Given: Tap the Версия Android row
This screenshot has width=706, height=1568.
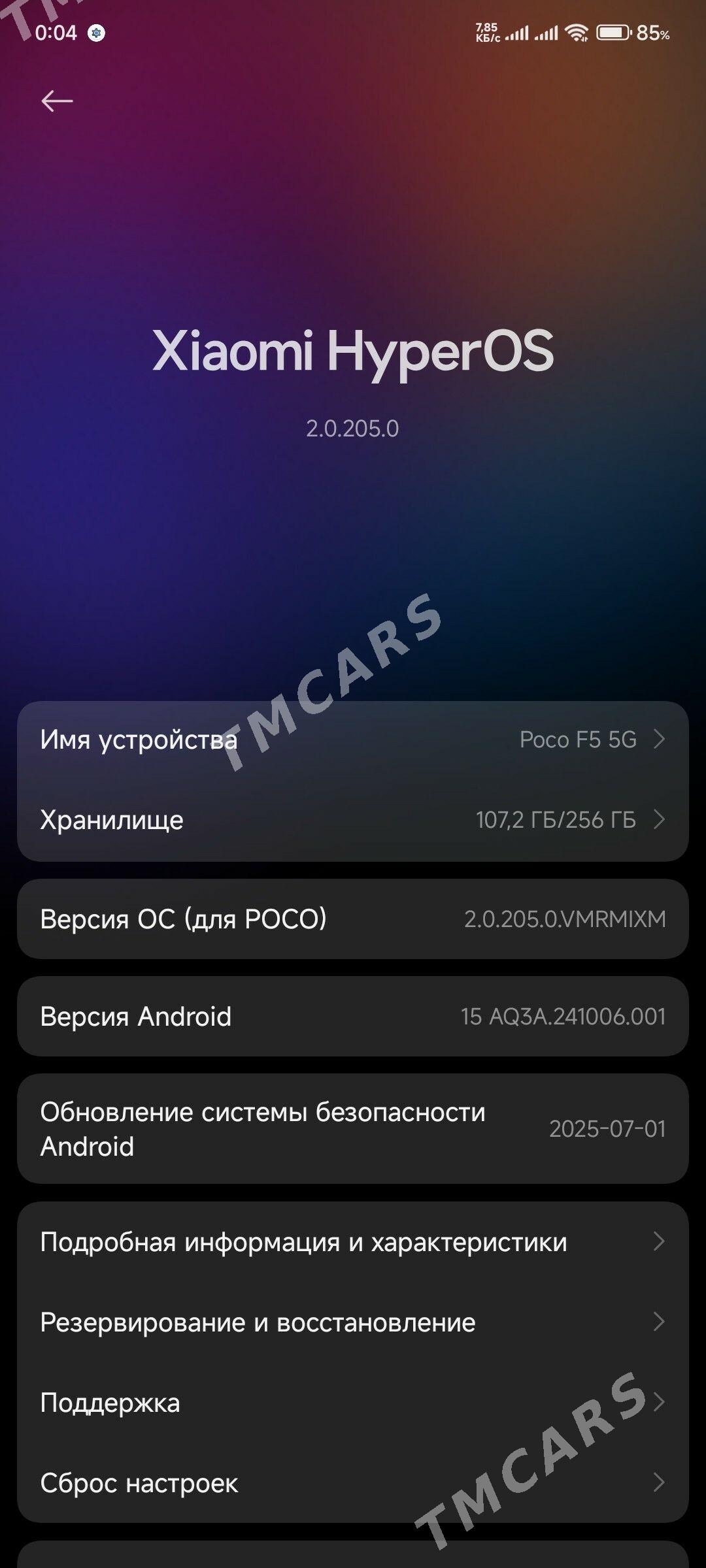Looking at the screenshot, I should 353,1017.
